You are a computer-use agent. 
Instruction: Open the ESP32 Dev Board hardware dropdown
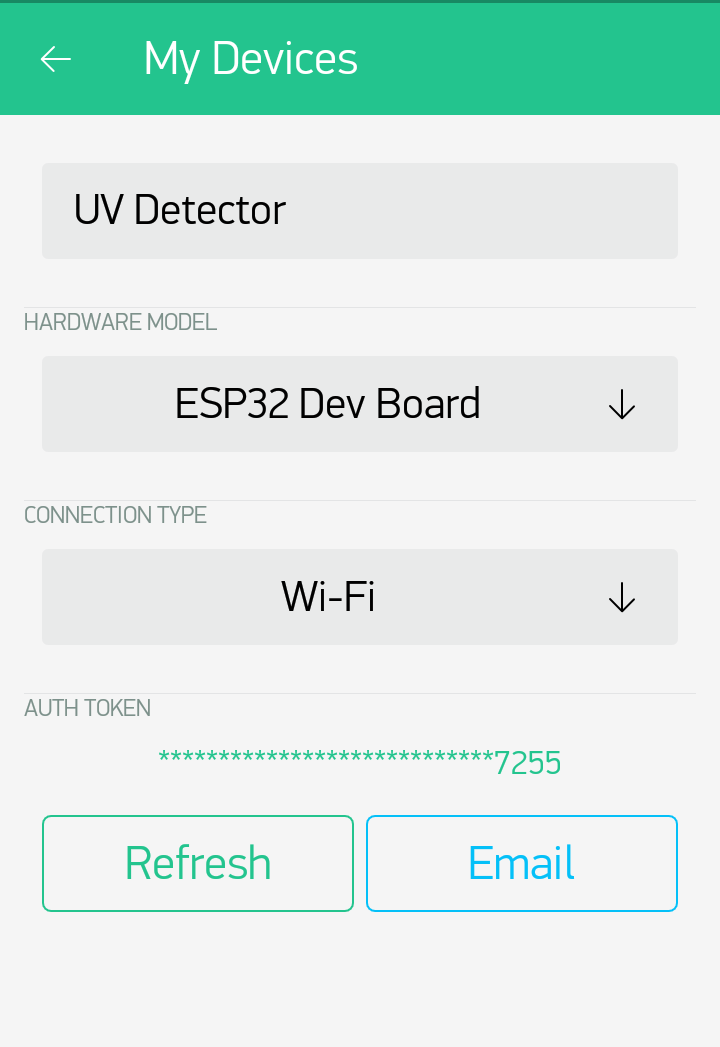[x=360, y=404]
